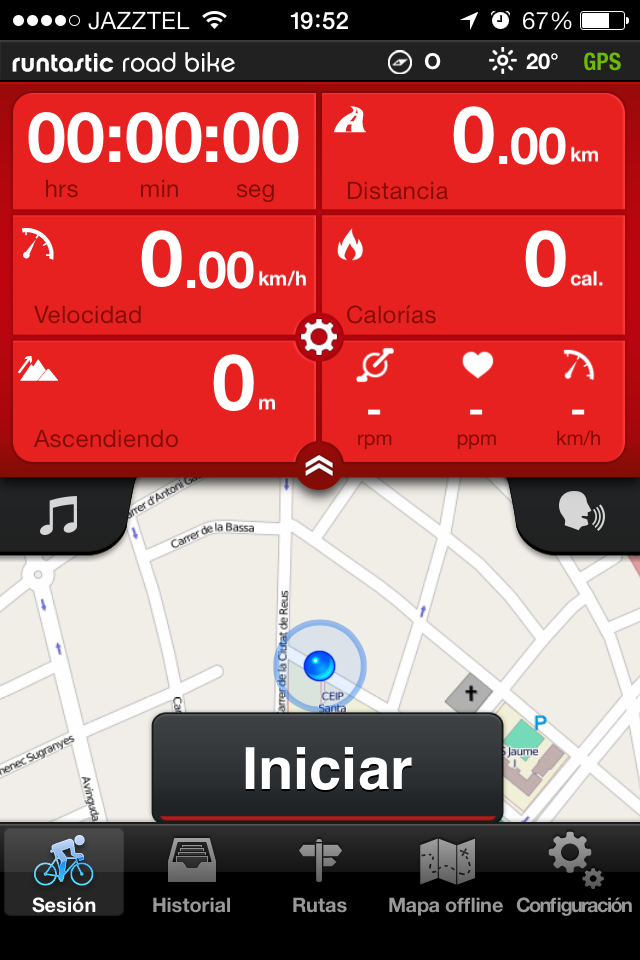Select the Sesión tab
Image resolution: width=640 pixels, height=960 pixels.
click(x=64, y=874)
